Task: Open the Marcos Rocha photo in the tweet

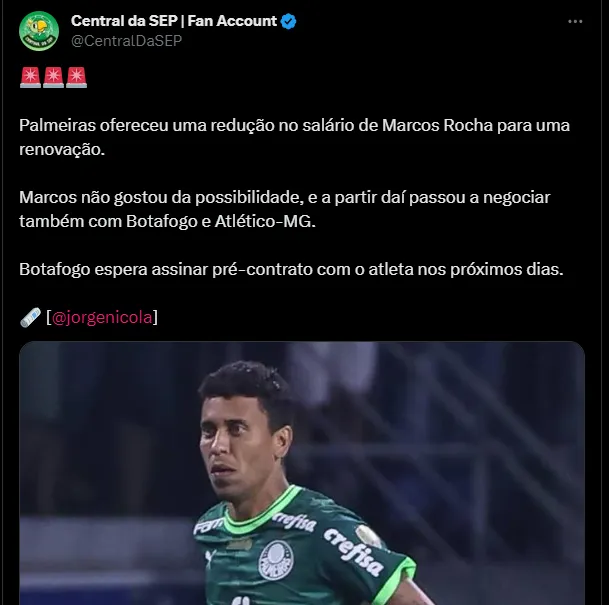Action: coord(302,473)
